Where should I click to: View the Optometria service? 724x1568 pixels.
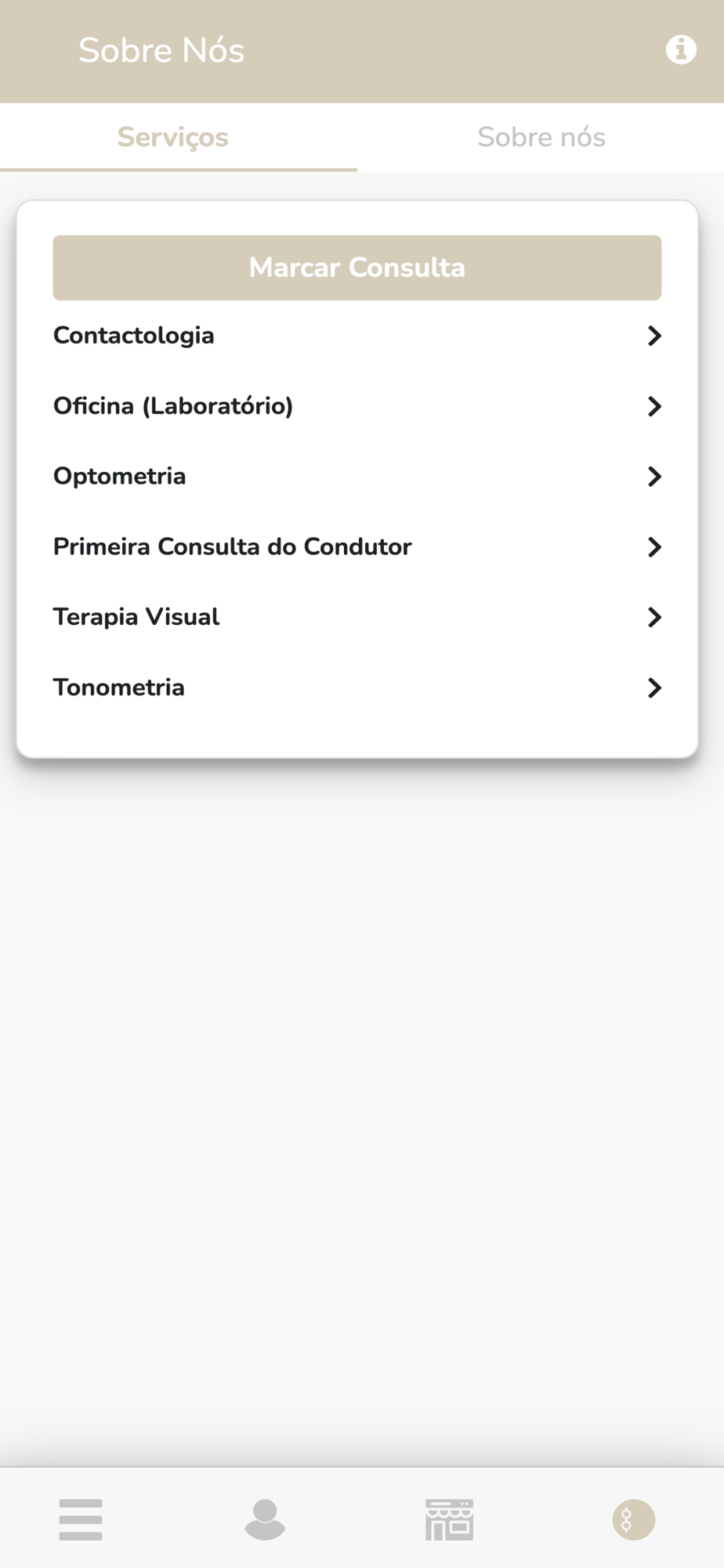point(357,476)
